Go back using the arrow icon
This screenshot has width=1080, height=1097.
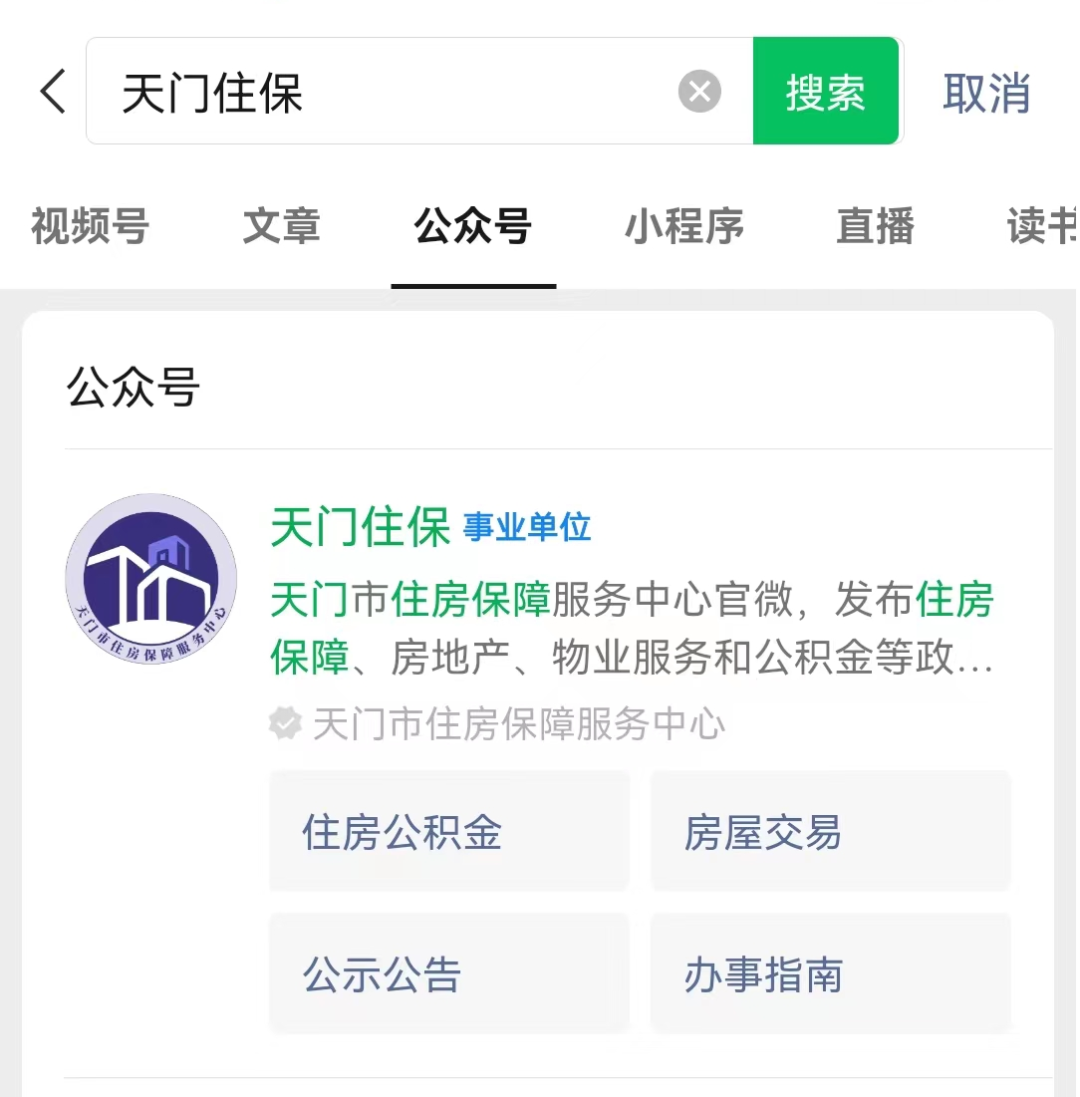tap(52, 92)
